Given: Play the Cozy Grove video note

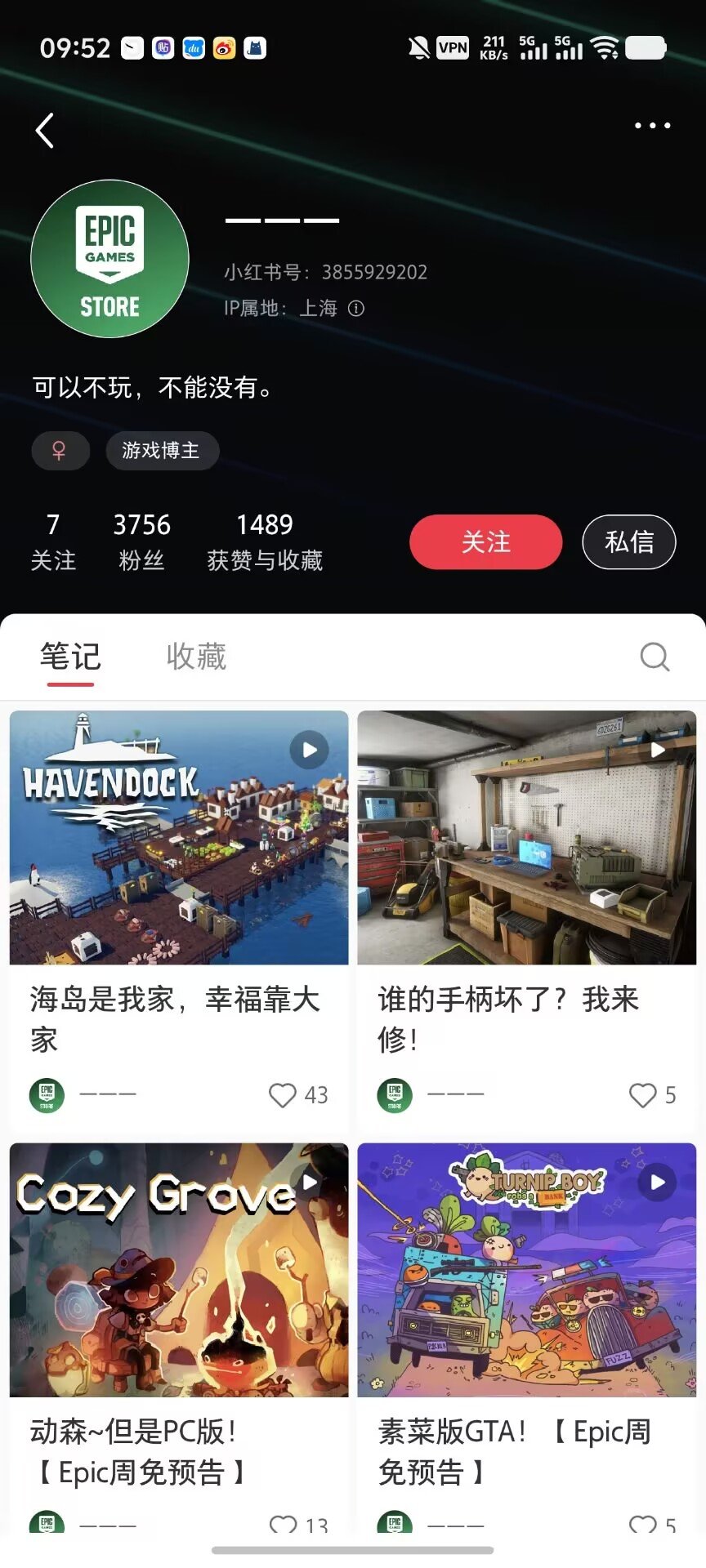Looking at the screenshot, I should pyautogui.click(x=309, y=1182).
